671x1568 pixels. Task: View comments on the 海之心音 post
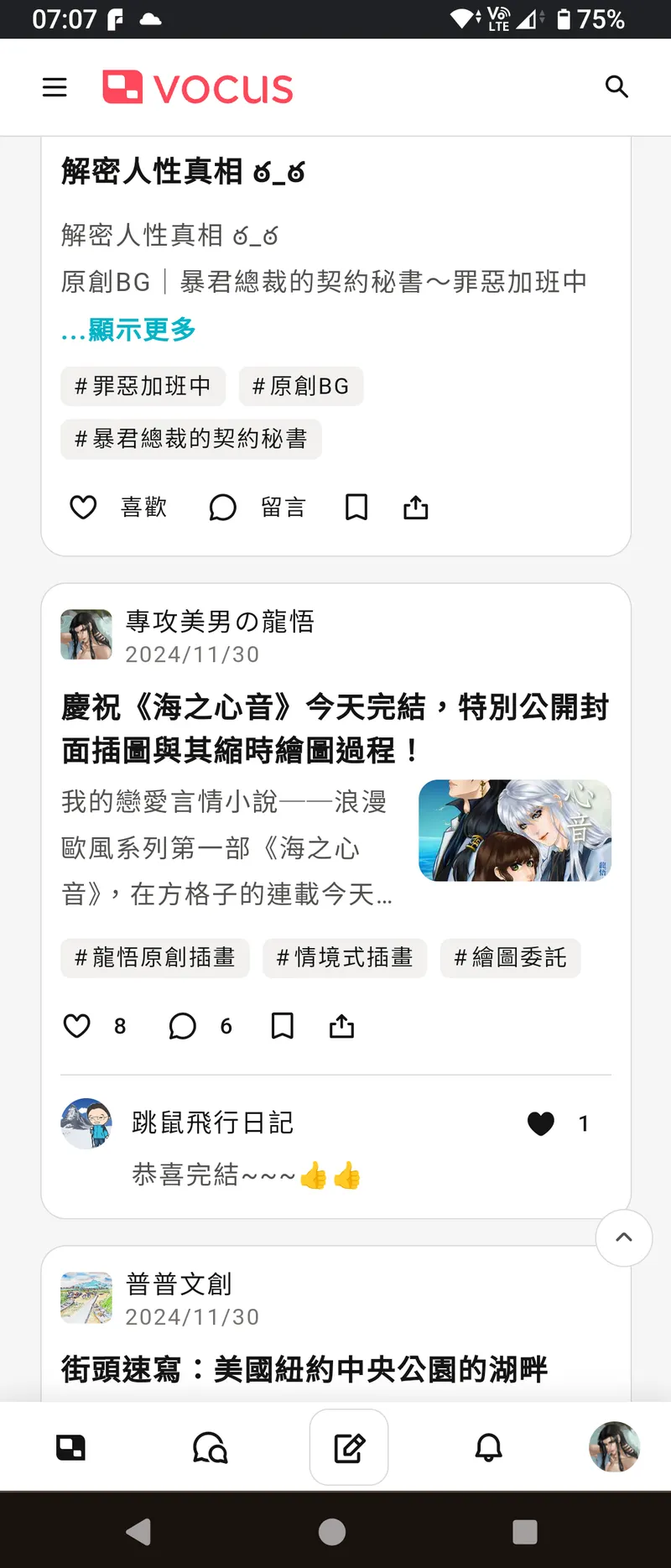point(182,1026)
